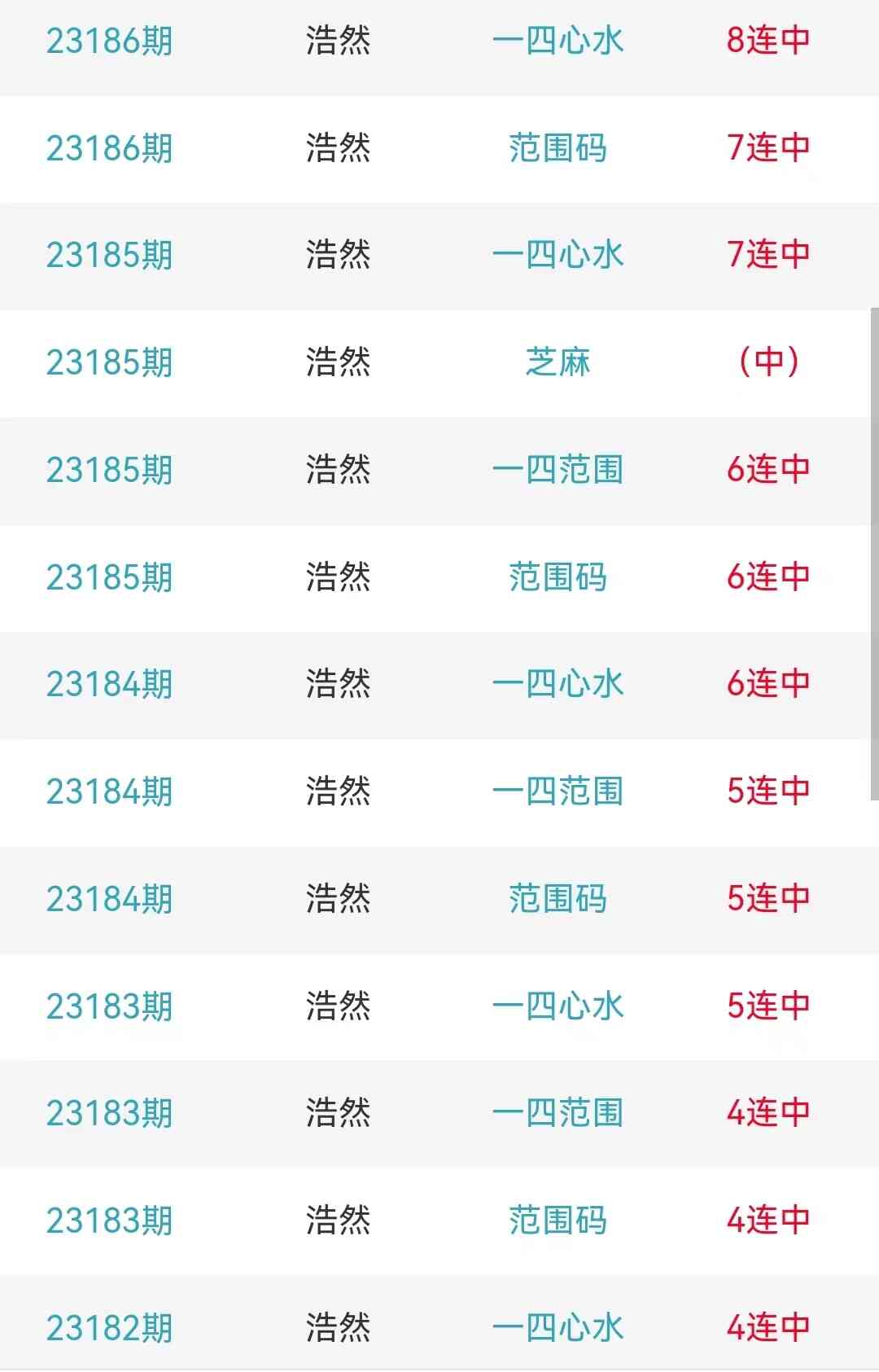Open the 23183期 一四心水 5连中 row

point(558,1006)
